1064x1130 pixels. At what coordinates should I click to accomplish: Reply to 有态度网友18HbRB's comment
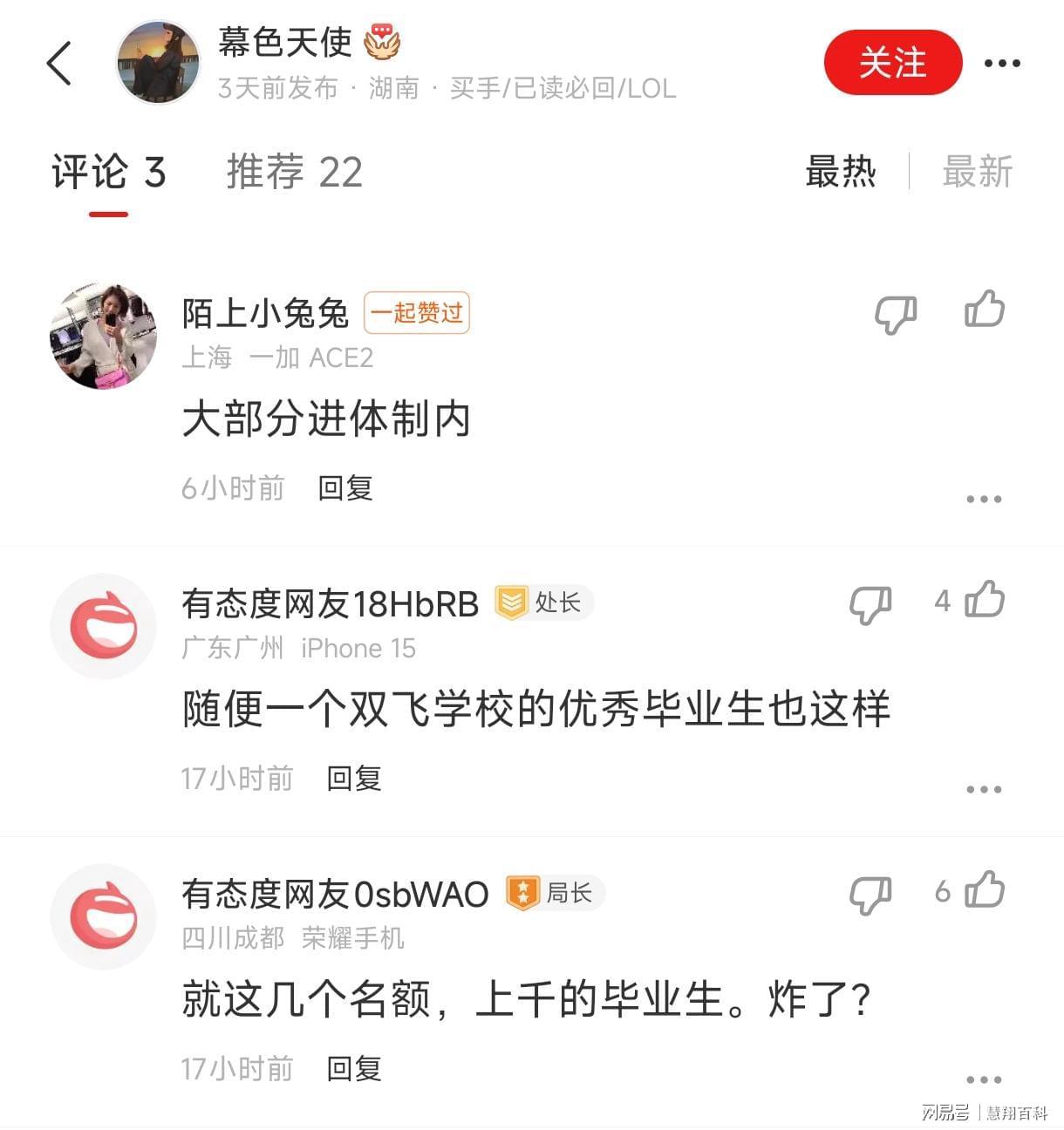click(x=354, y=779)
